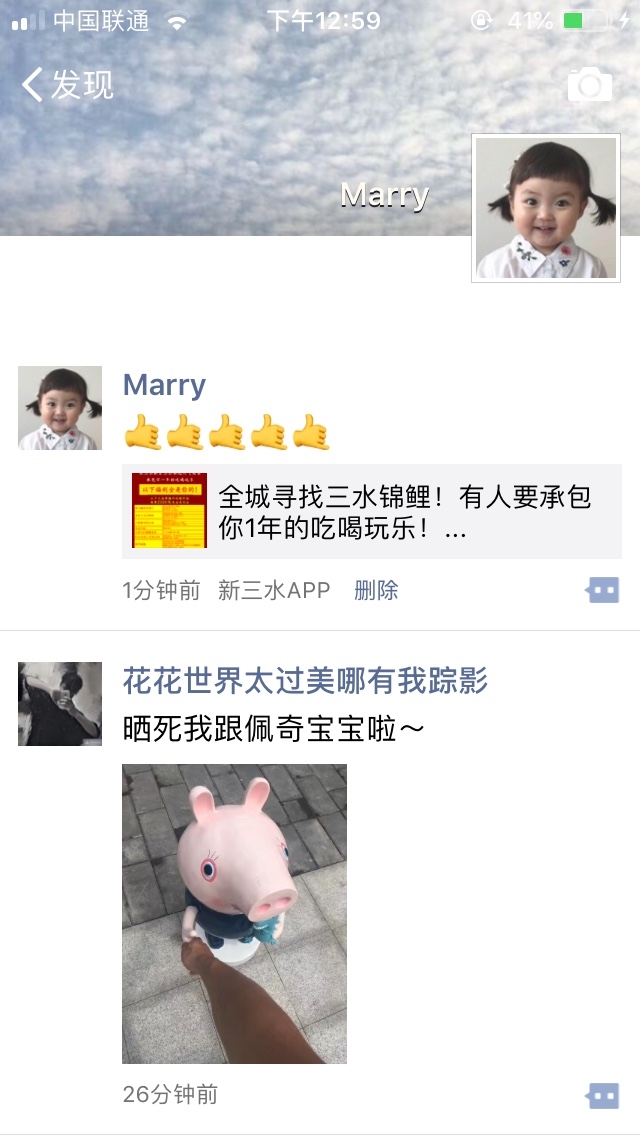
Task: Tap the 新三水APP source link
Action: (x=274, y=590)
